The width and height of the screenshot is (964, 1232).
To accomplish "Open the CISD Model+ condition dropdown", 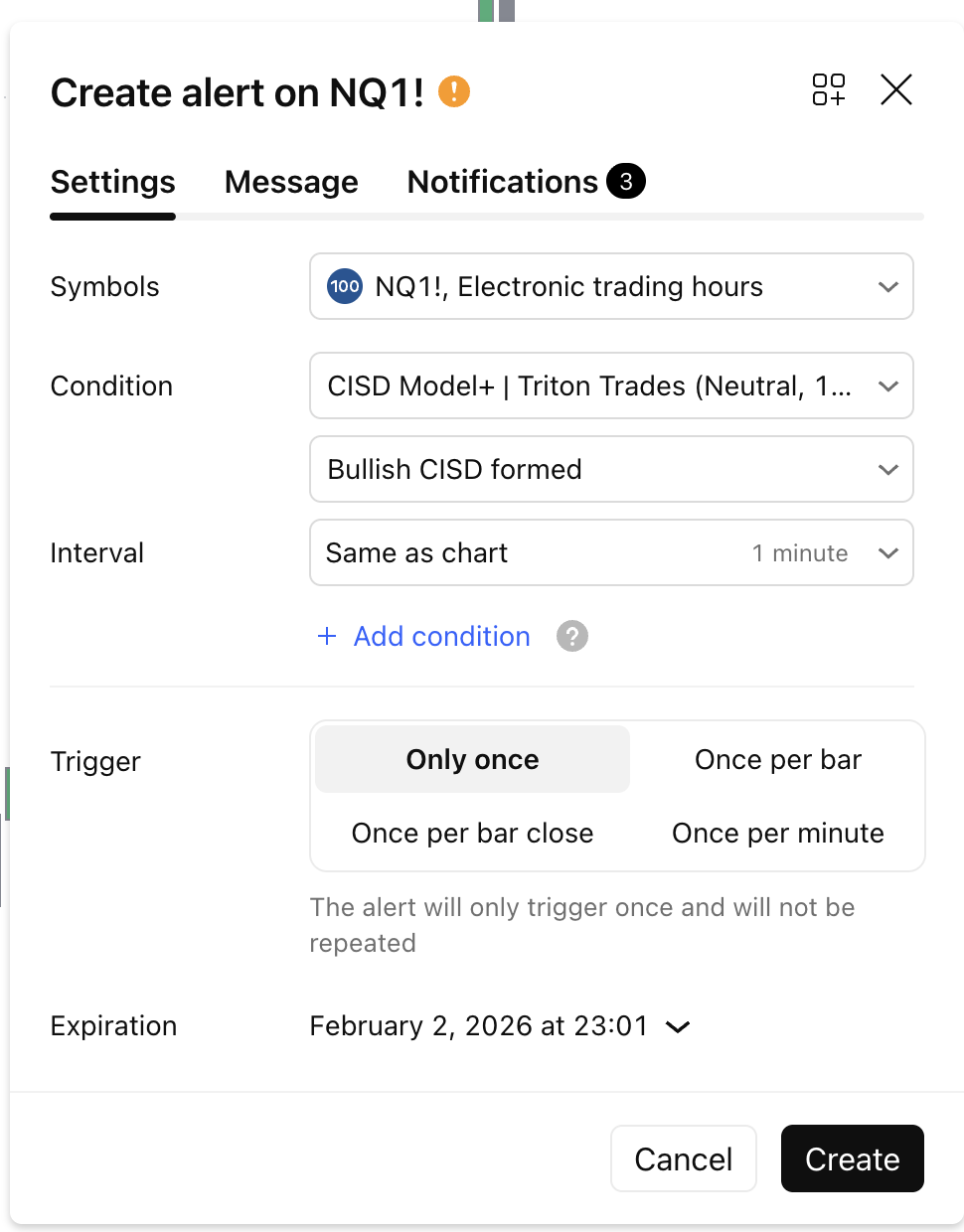I will (611, 386).
